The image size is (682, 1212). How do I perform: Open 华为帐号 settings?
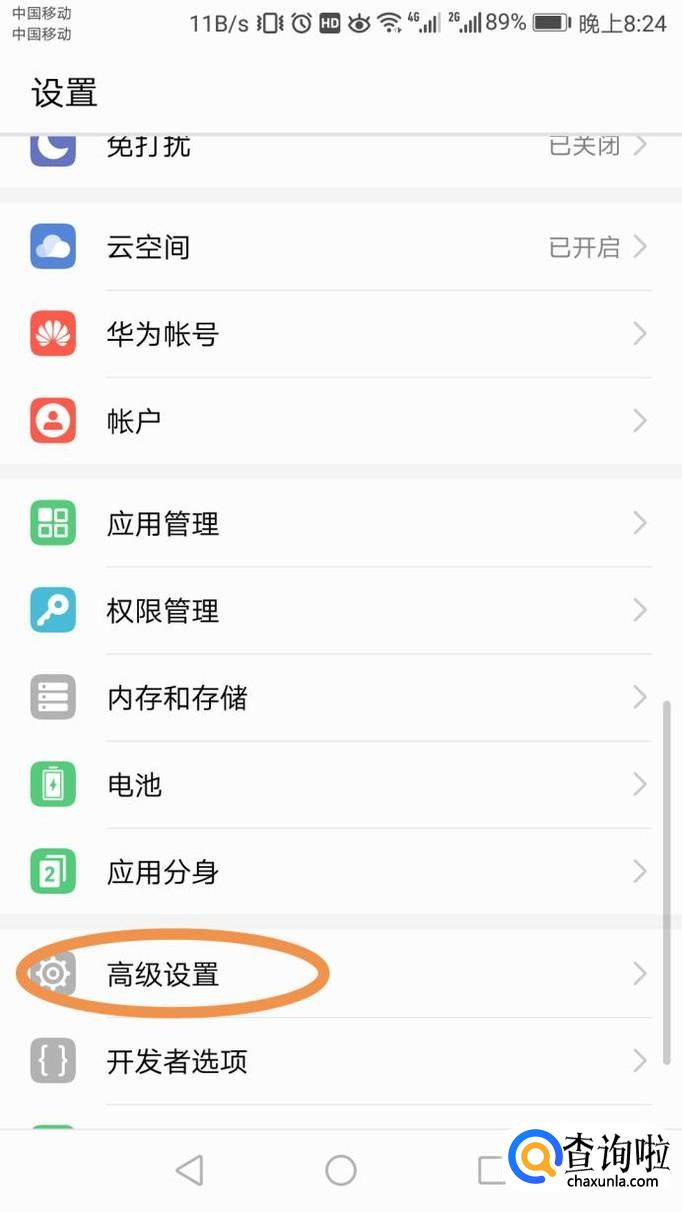pos(341,334)
